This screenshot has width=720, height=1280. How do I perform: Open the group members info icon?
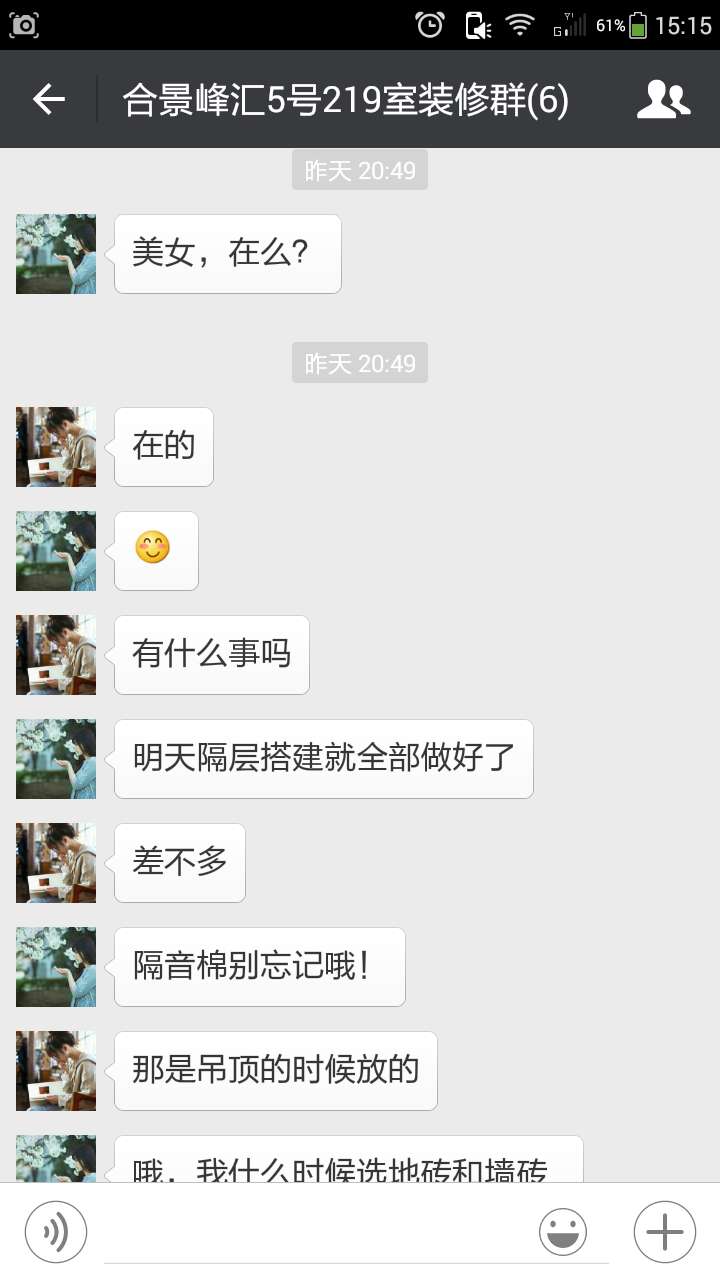pyautogui.click(x=663, y=99)
